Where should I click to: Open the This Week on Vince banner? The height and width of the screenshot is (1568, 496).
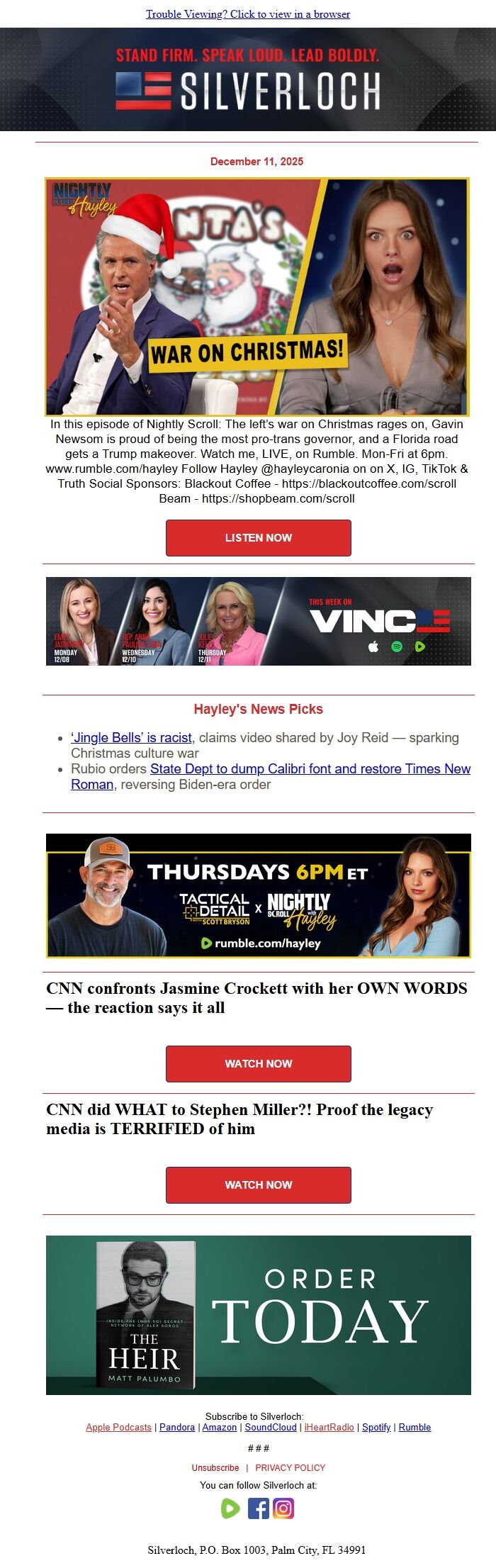[x=258, y=621]
